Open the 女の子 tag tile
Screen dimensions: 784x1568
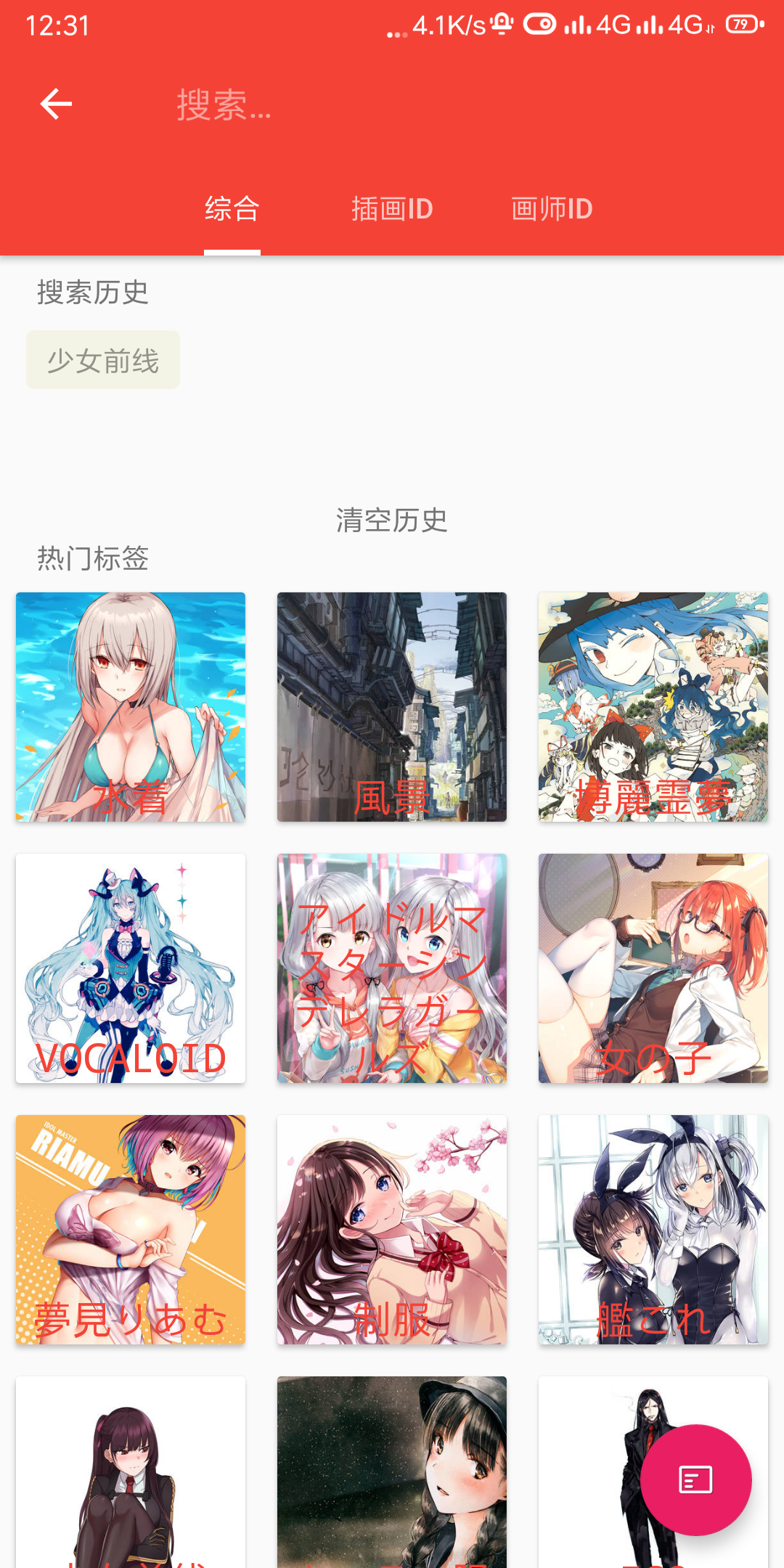(x=653, y=968)
